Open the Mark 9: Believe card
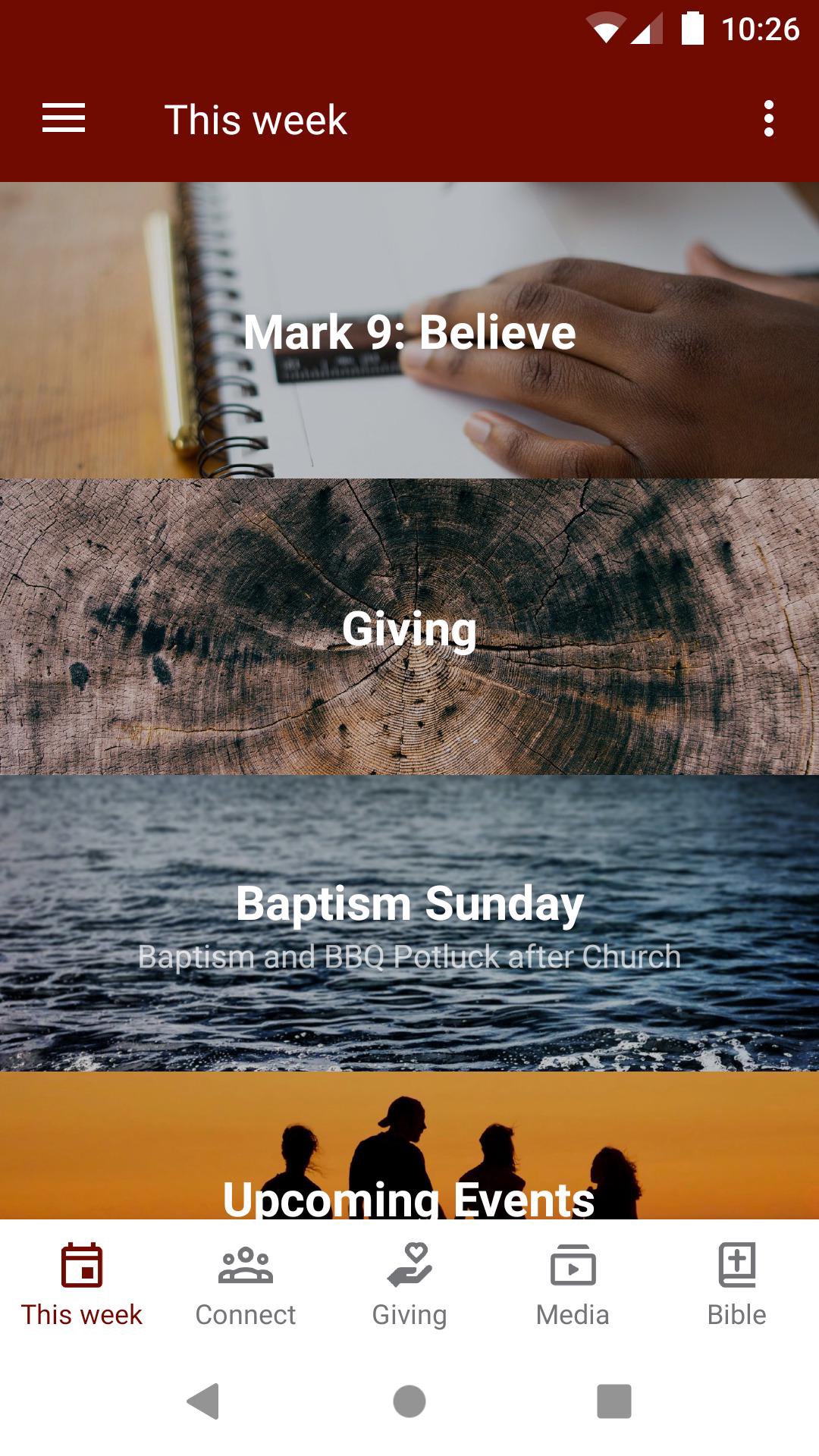The width and height of the screenshot is (819, 1456). 409,331
